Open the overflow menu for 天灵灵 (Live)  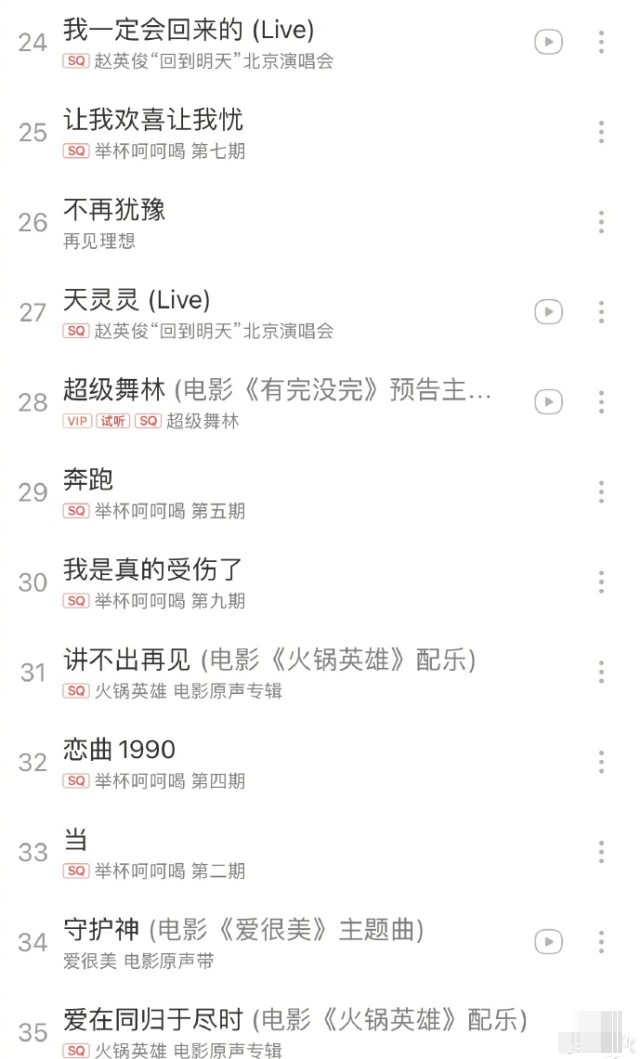(x=601, y=312)
